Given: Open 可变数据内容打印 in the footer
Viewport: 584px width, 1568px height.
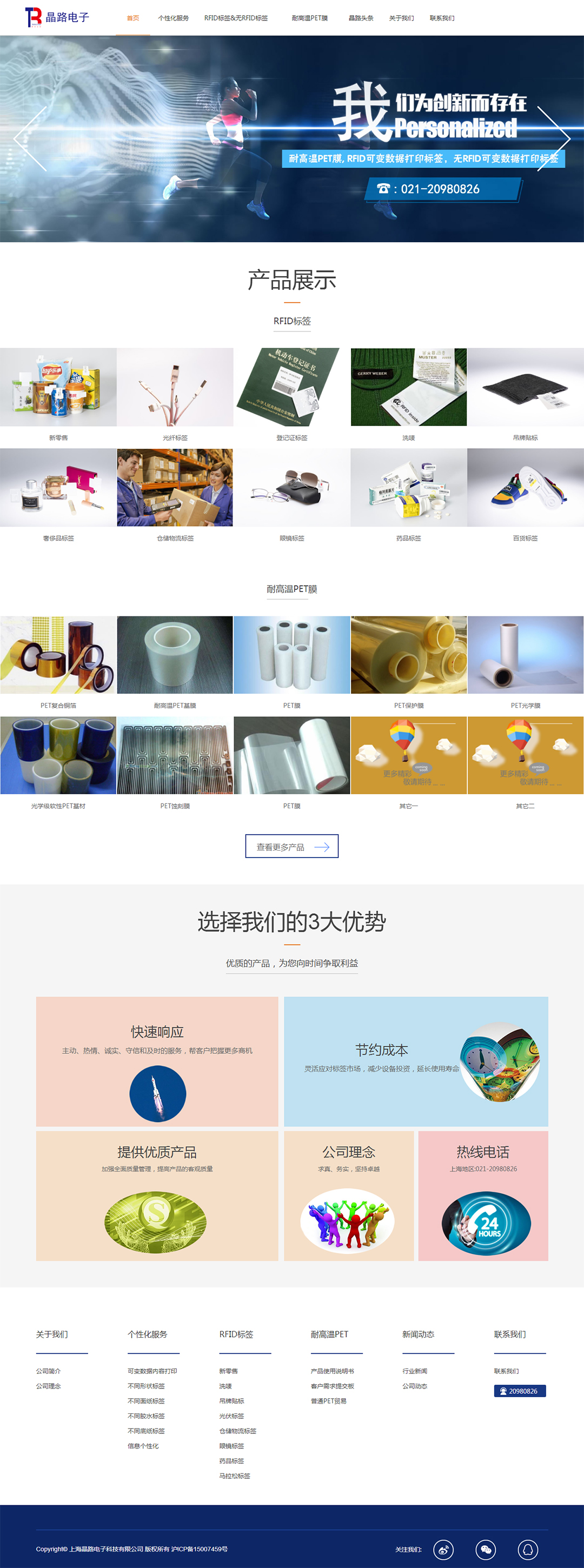Looking at the screenshot, I should pos(152,1371).
